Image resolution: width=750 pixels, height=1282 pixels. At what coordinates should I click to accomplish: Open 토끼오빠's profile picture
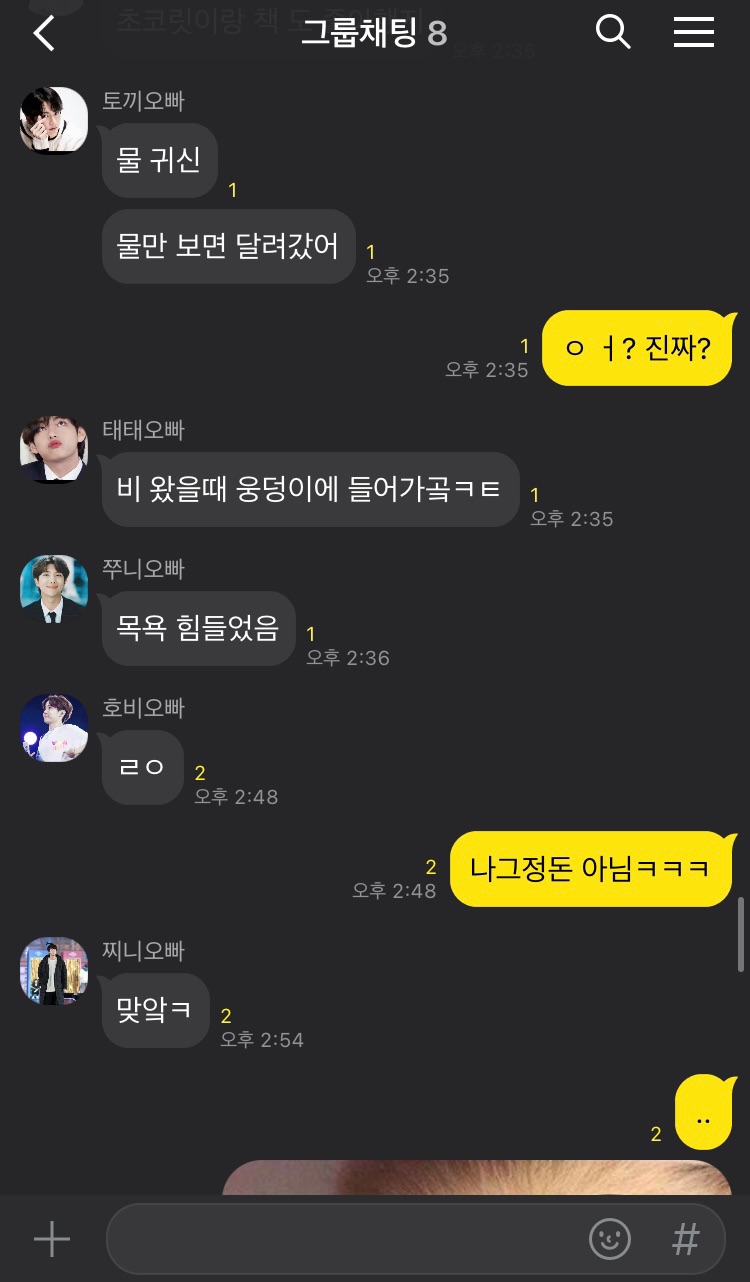tap(54, 121)
